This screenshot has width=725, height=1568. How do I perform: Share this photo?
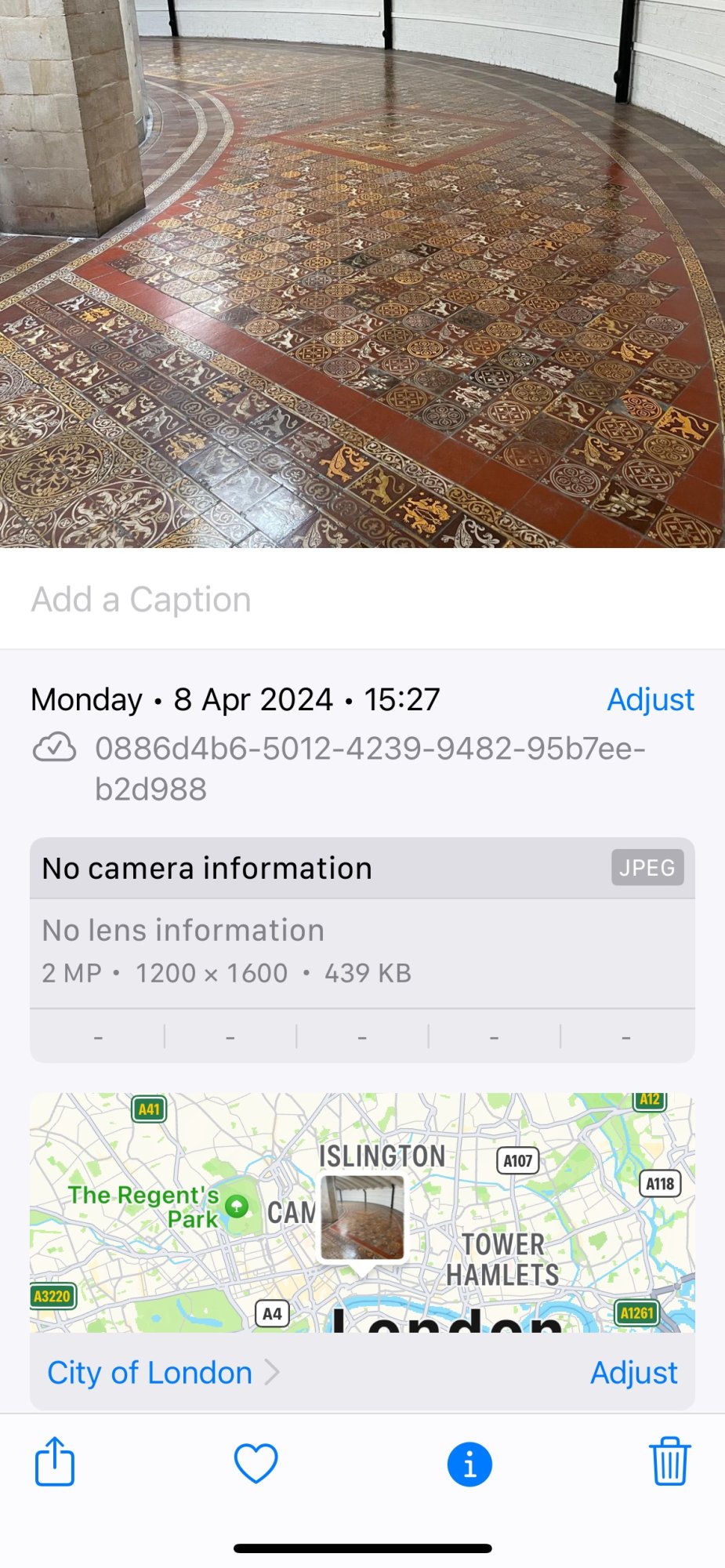[x=55, y=1462]
